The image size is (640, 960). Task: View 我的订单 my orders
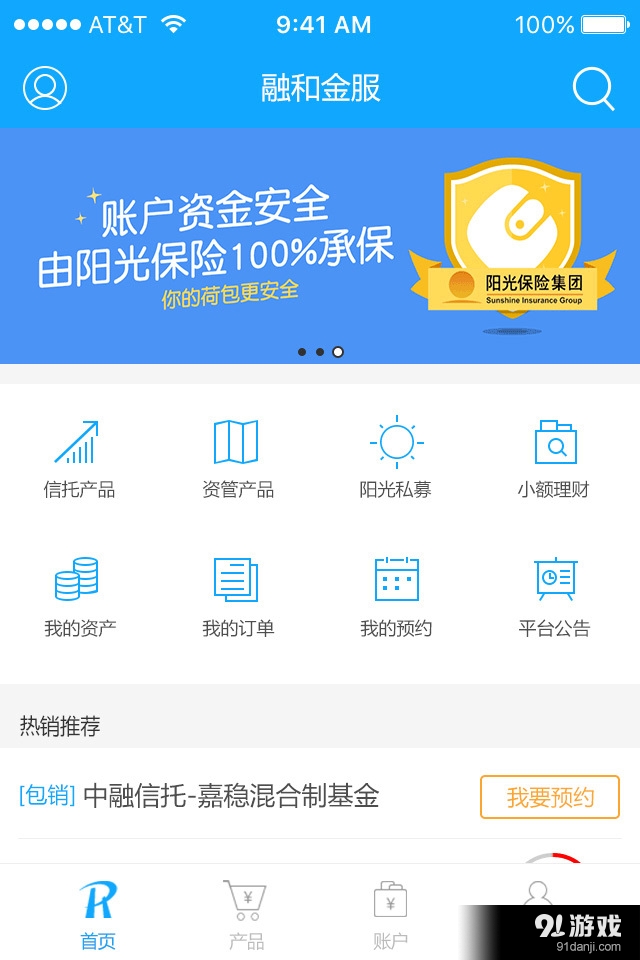pyautogui.click(x=237, y=597)
